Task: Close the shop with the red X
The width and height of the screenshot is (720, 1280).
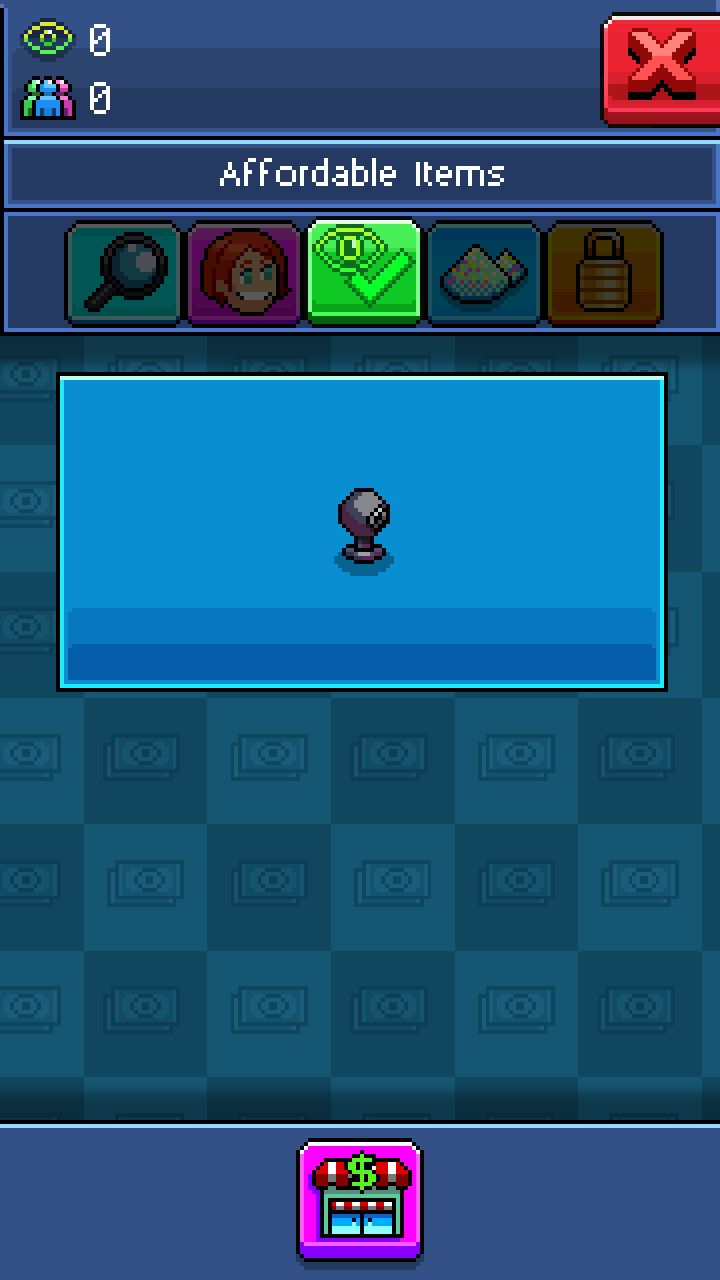Action: tap(660, 68)
